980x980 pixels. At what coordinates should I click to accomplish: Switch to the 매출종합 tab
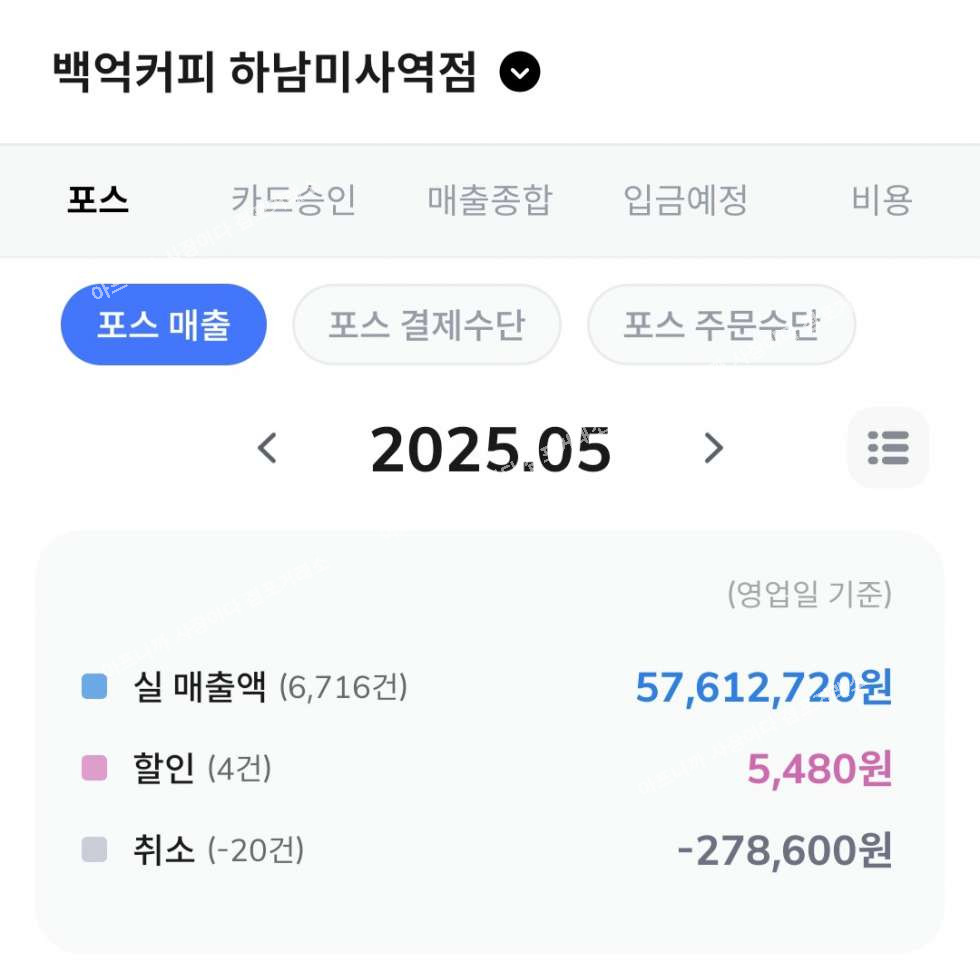point(489,200)
